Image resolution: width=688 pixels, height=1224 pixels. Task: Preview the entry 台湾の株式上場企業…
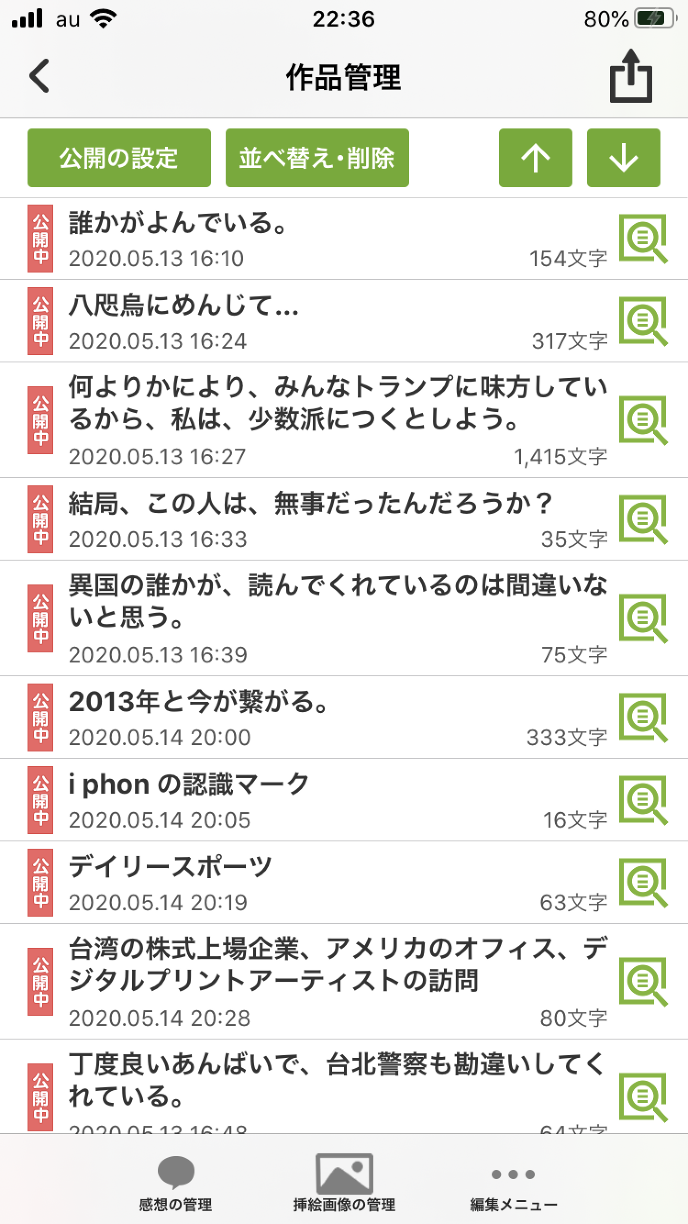coord(643,981)
